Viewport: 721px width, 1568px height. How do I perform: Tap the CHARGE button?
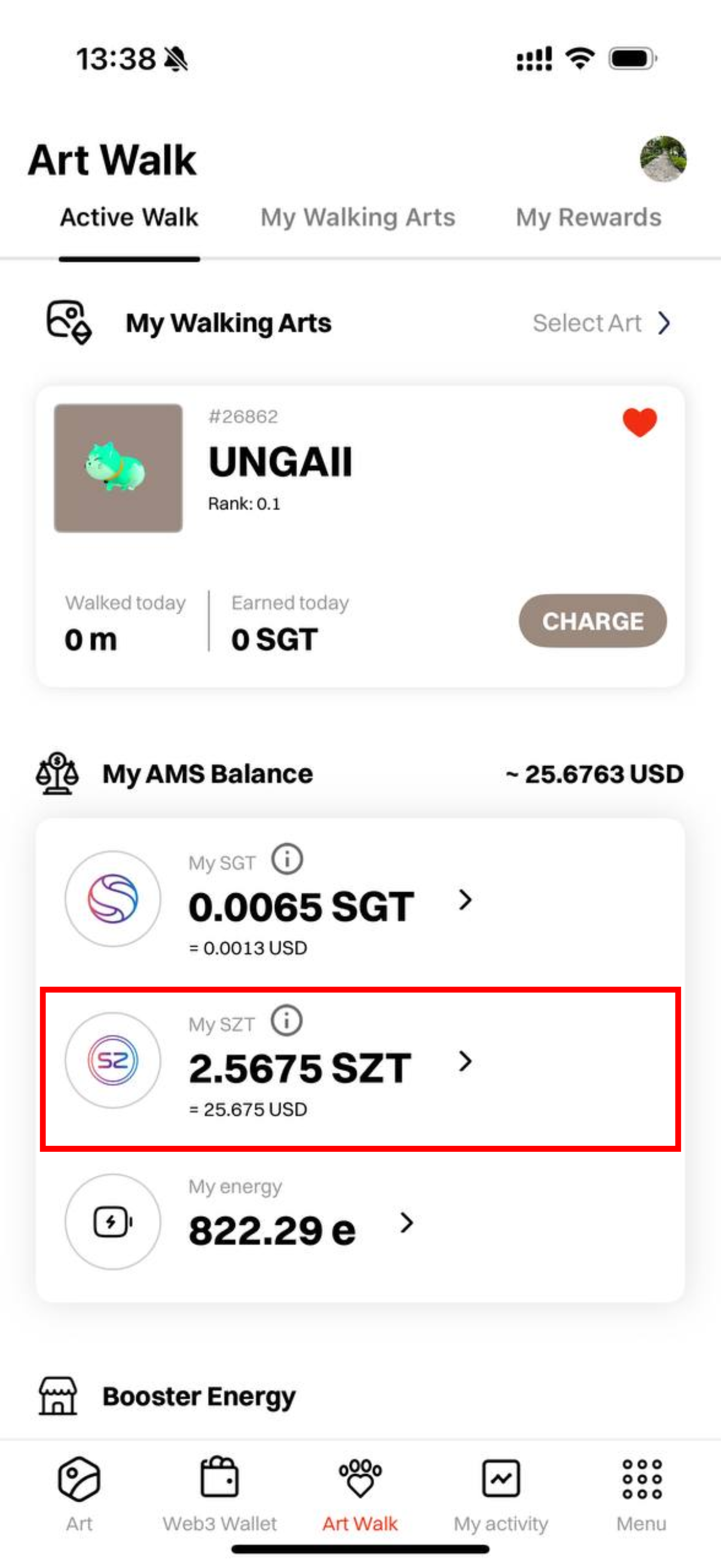[592, 621]
